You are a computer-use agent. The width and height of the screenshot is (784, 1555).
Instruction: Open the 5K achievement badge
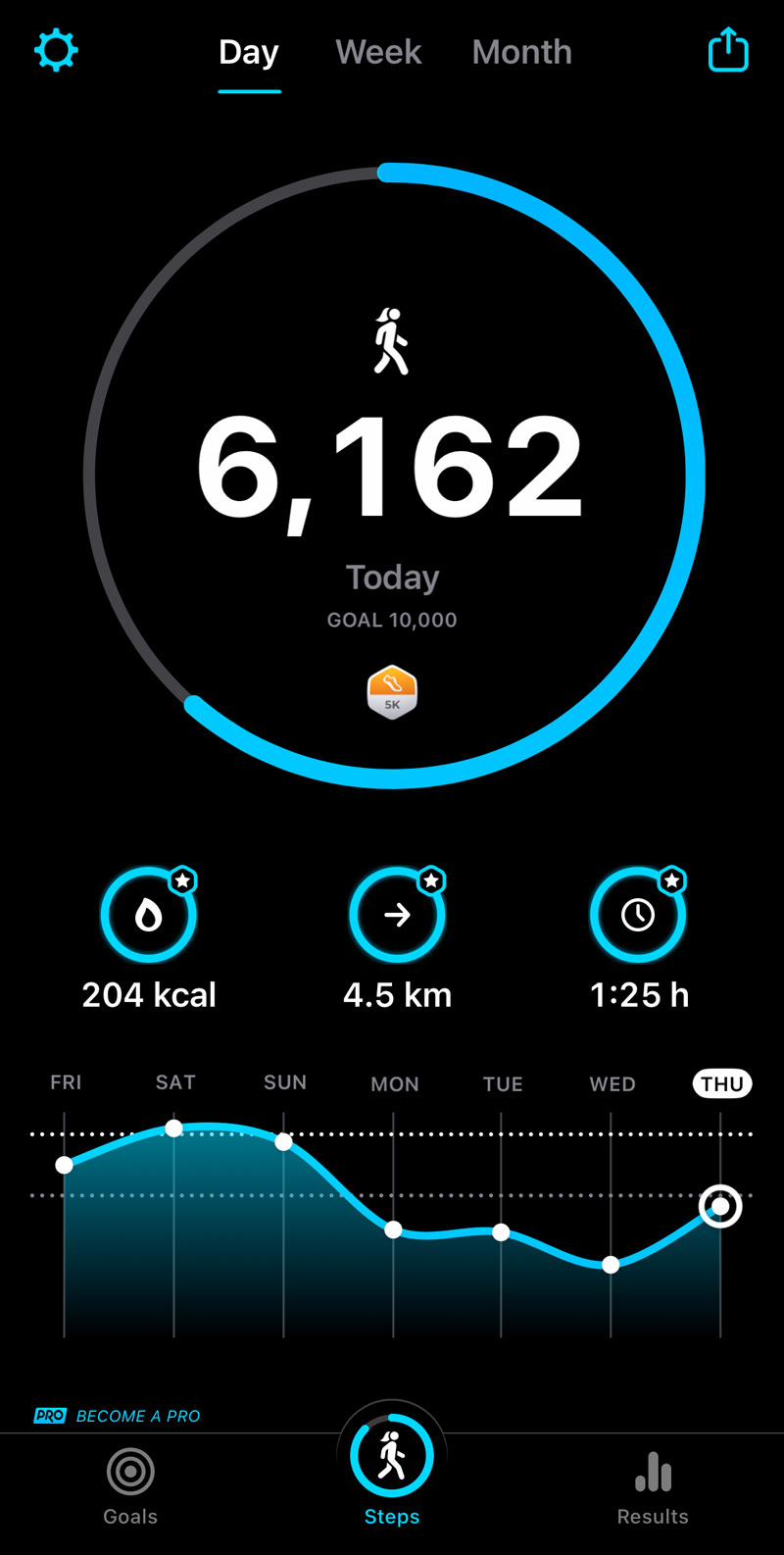pyautogui.click(x=392, y=692)
